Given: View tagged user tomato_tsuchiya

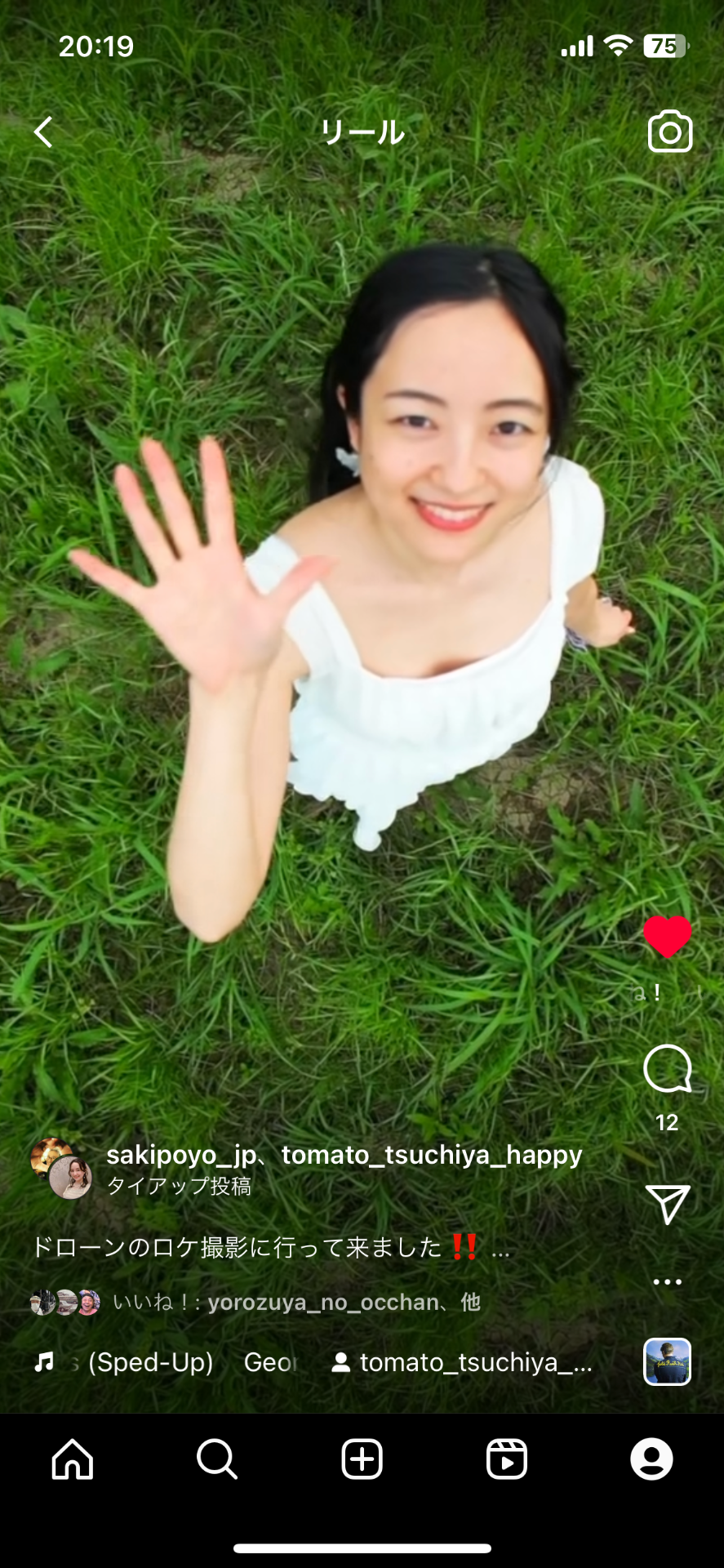Looking at the screenshot, I should click(462, 1362).
